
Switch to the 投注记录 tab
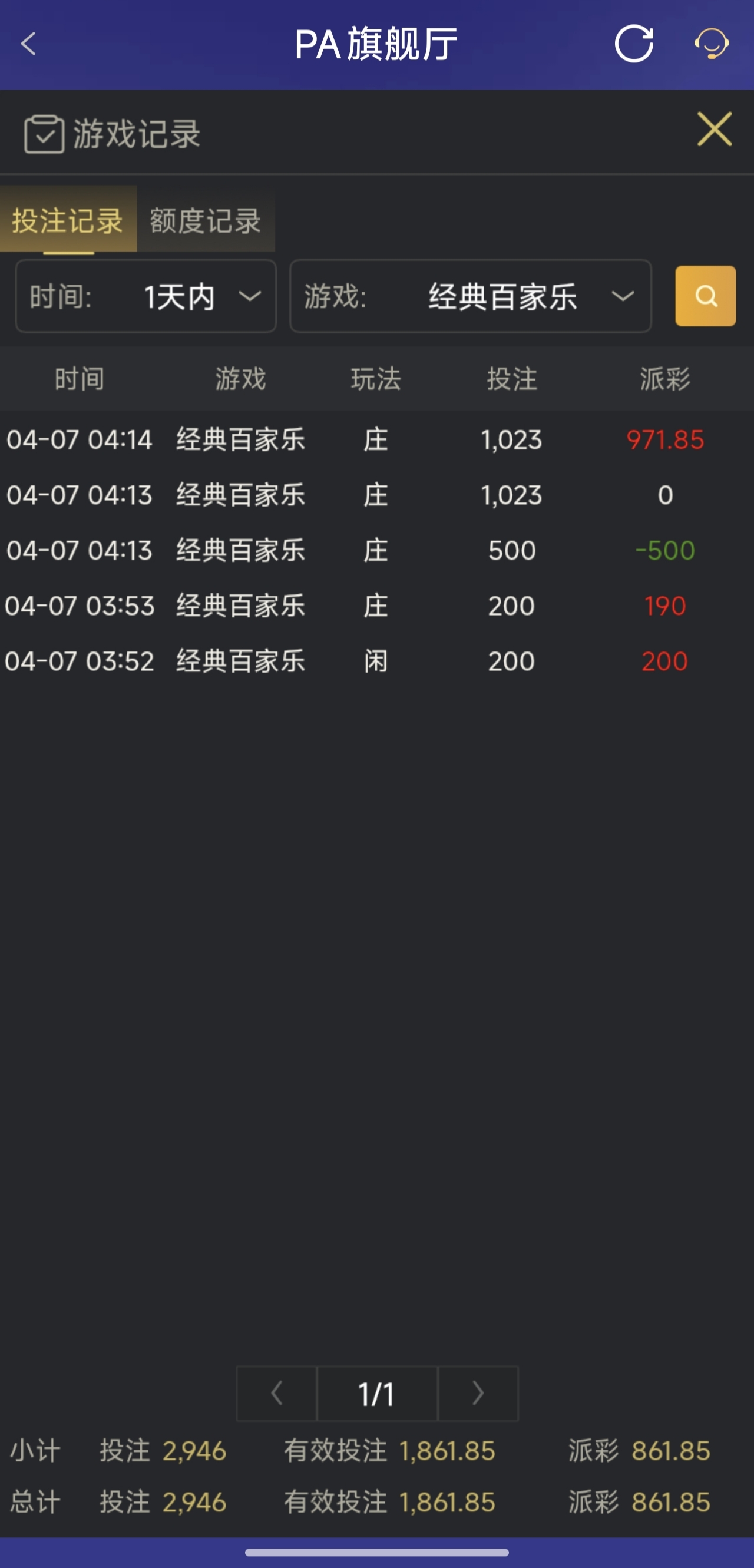coord(68,220)
